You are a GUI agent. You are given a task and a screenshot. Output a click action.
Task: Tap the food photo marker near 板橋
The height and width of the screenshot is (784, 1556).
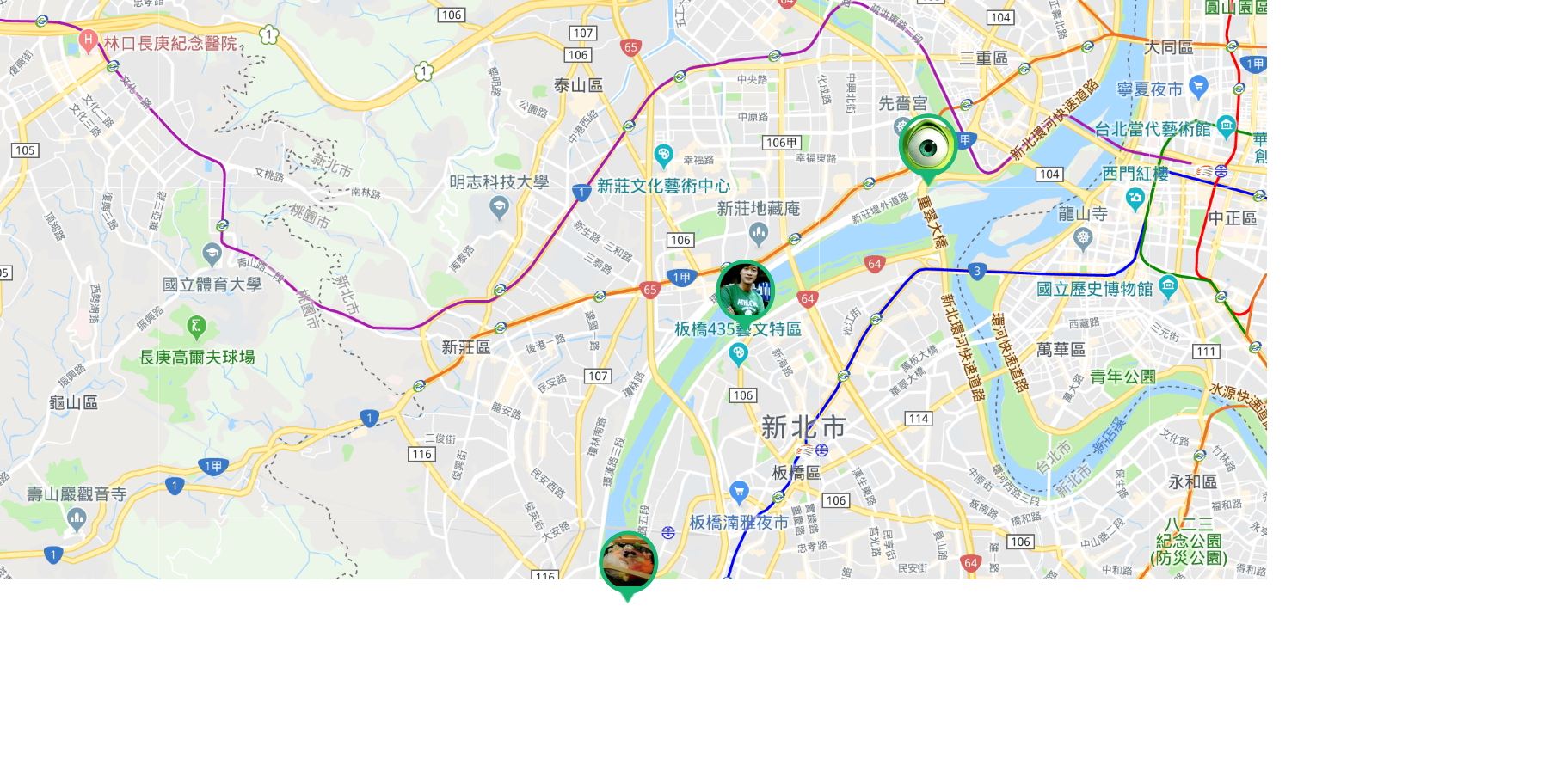point(628,562)
